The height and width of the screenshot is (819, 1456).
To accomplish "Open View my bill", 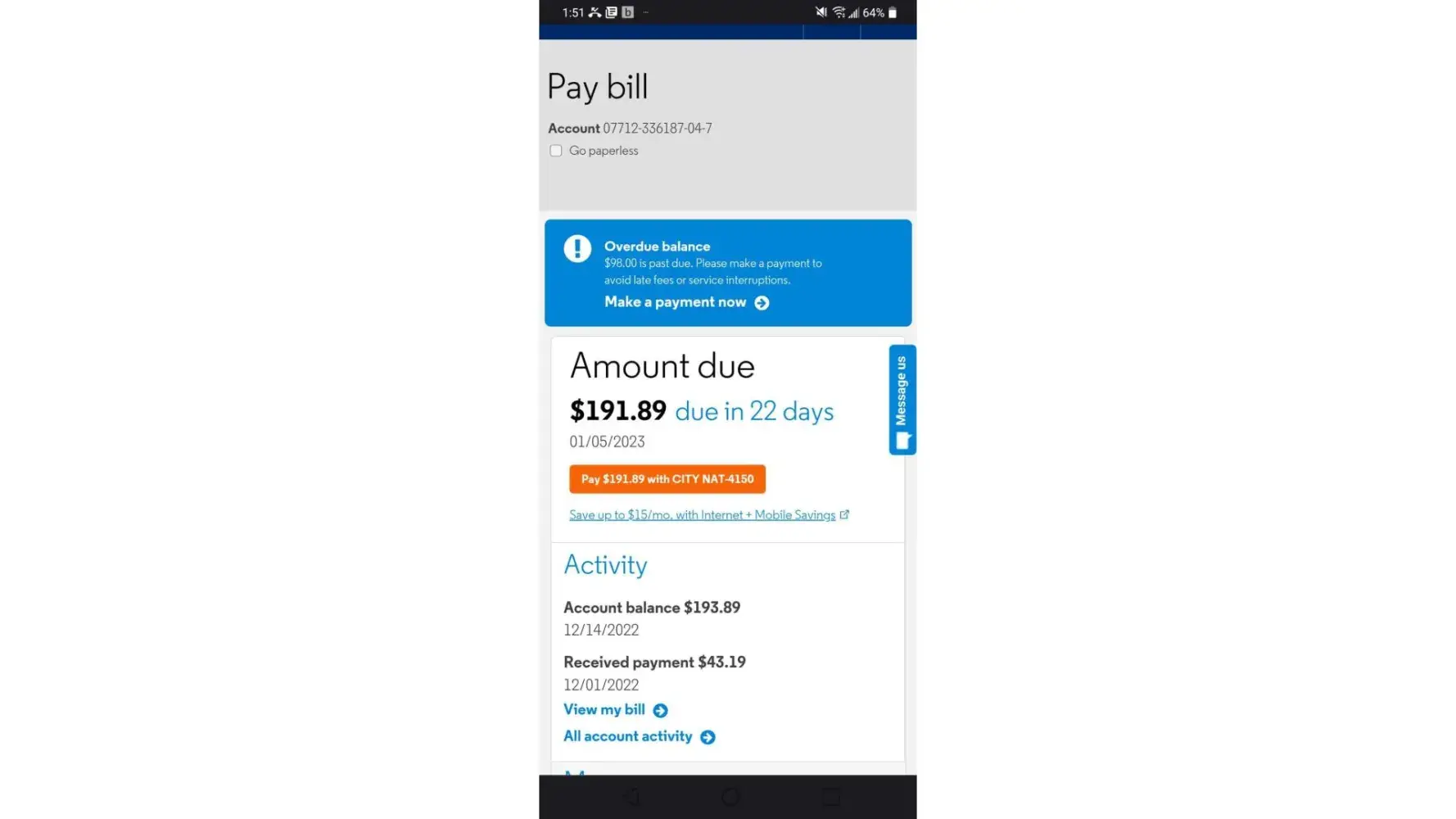I will coord(614,710).
